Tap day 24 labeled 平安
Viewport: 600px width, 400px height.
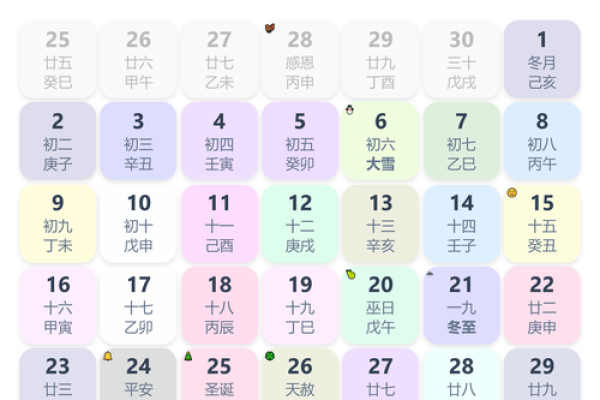click(138, 374)
